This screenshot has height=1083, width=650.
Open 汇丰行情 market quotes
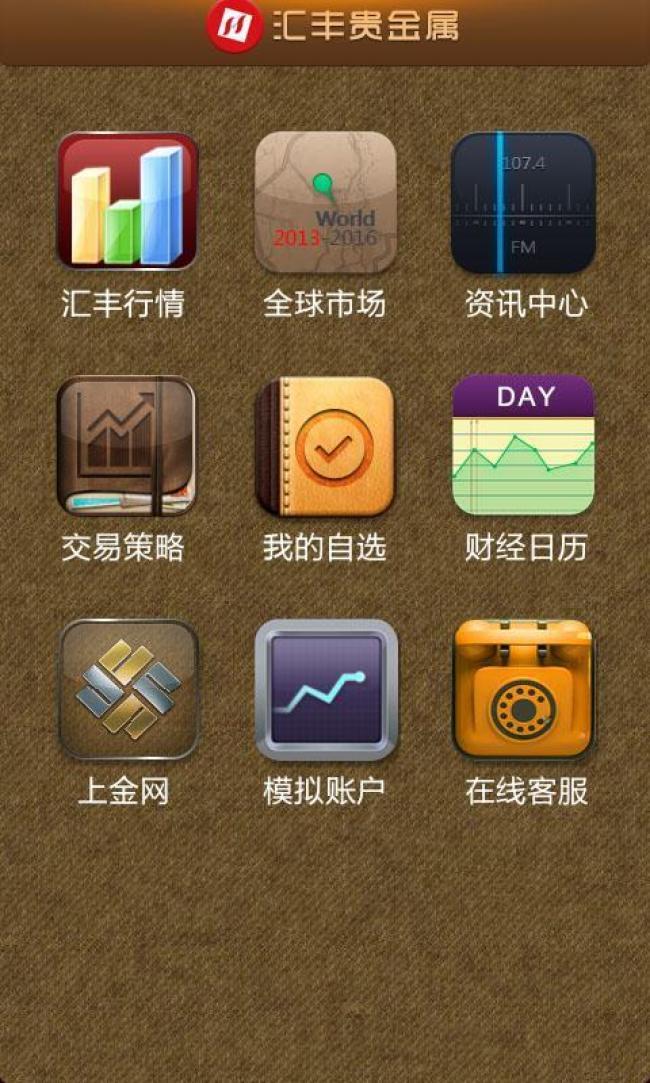coord(126,202)
